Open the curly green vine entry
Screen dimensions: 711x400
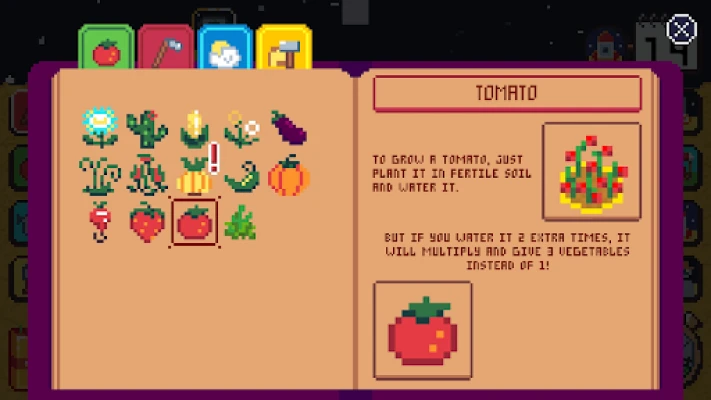coord(99,176)
